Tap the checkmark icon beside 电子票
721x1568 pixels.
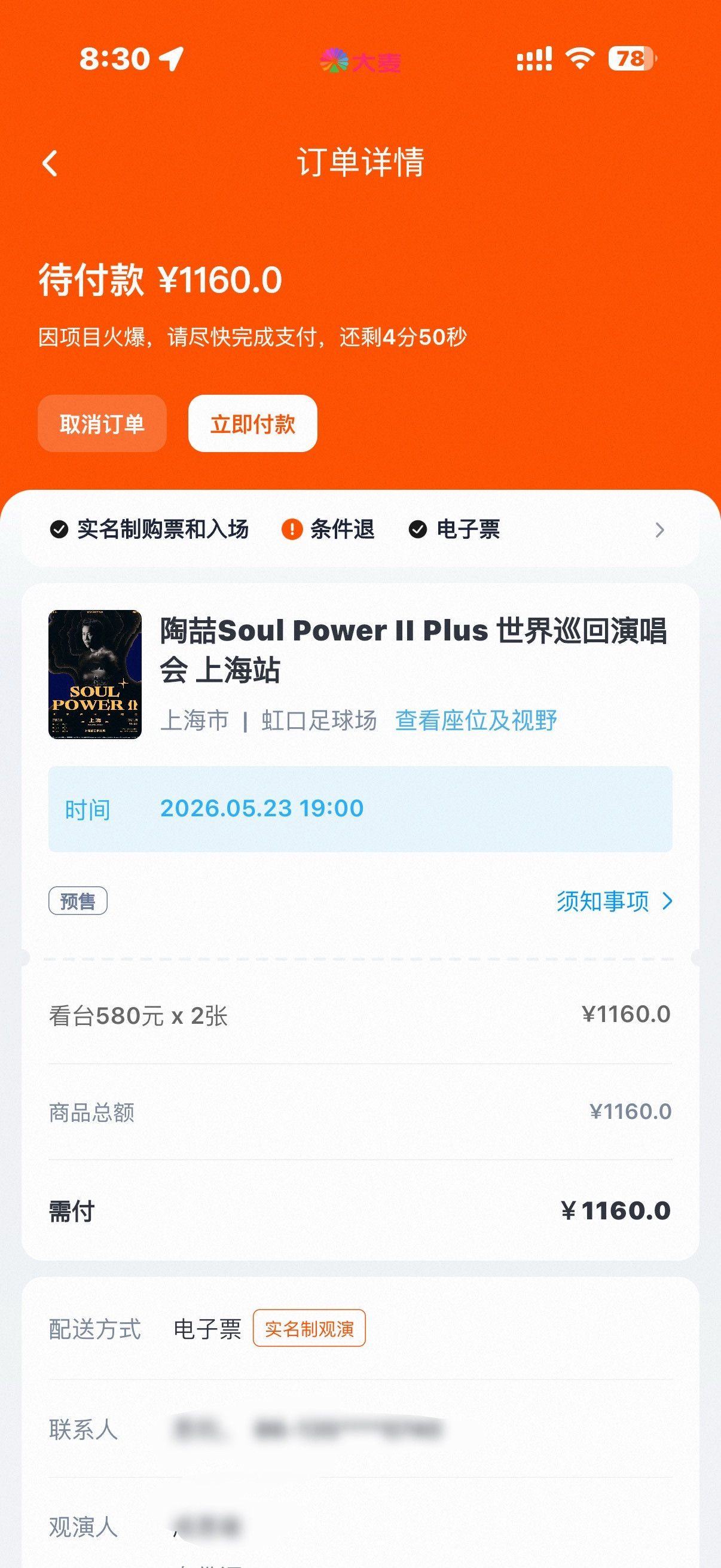(416, 530)
